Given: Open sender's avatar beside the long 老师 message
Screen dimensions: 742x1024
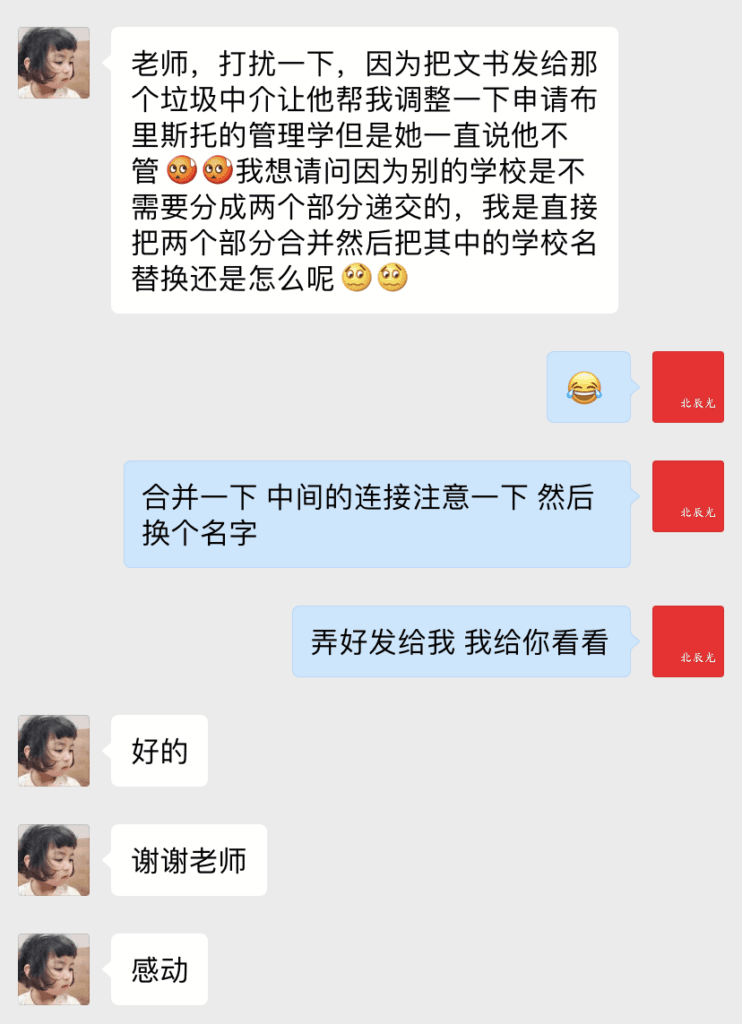Looking at the screenshot, I should (x=54, y=63).
